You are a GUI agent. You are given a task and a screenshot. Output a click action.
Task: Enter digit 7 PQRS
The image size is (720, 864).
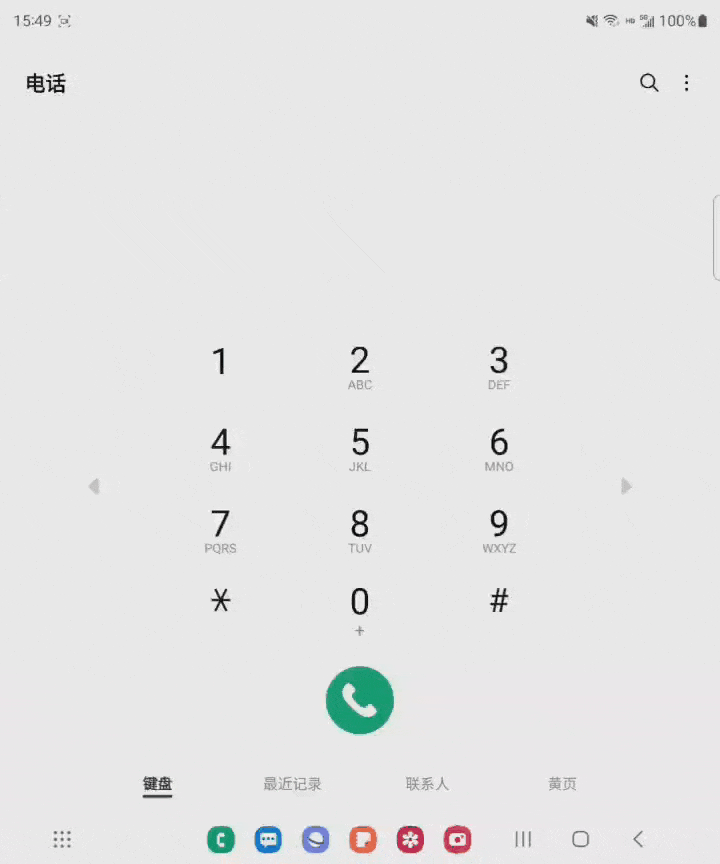tap(220, 531)
